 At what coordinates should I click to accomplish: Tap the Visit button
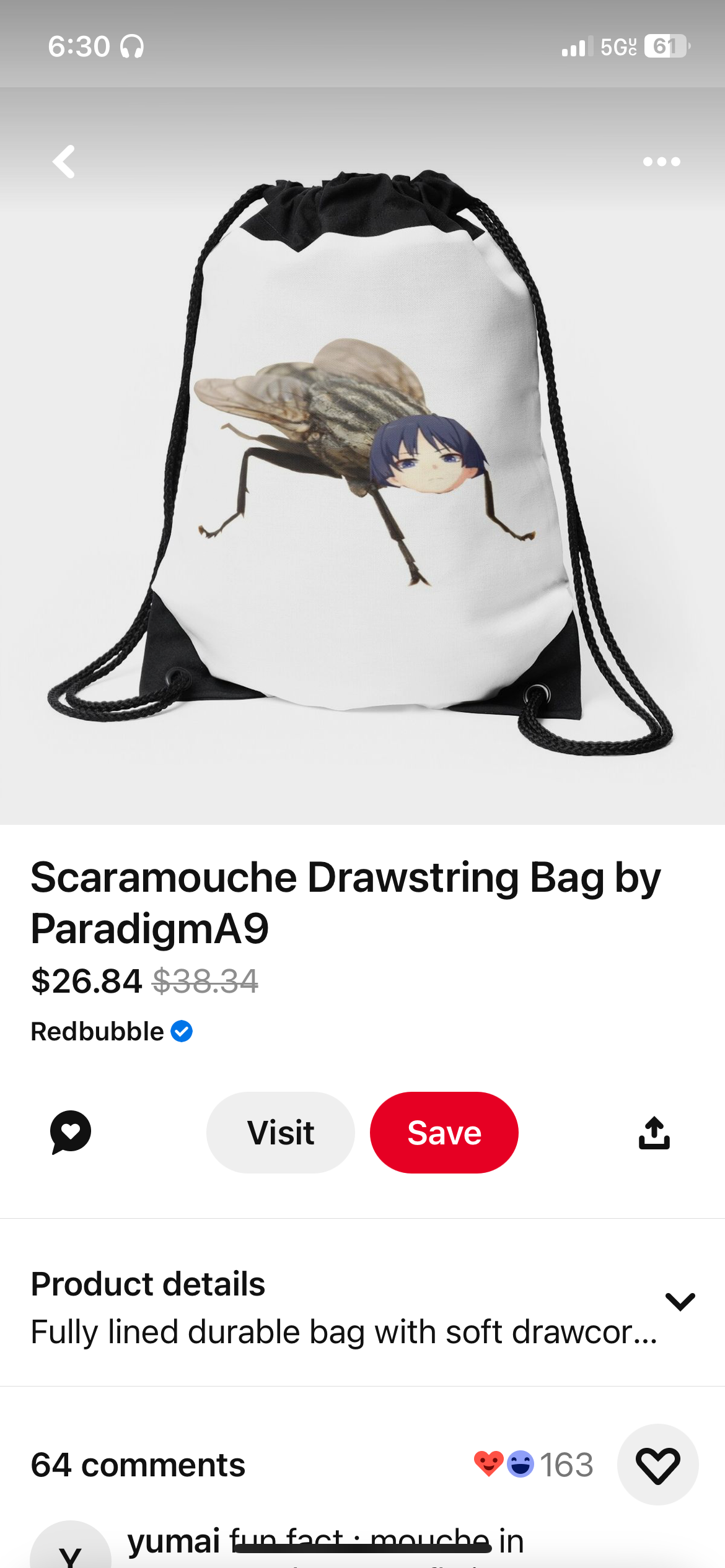coord(280,1133)
